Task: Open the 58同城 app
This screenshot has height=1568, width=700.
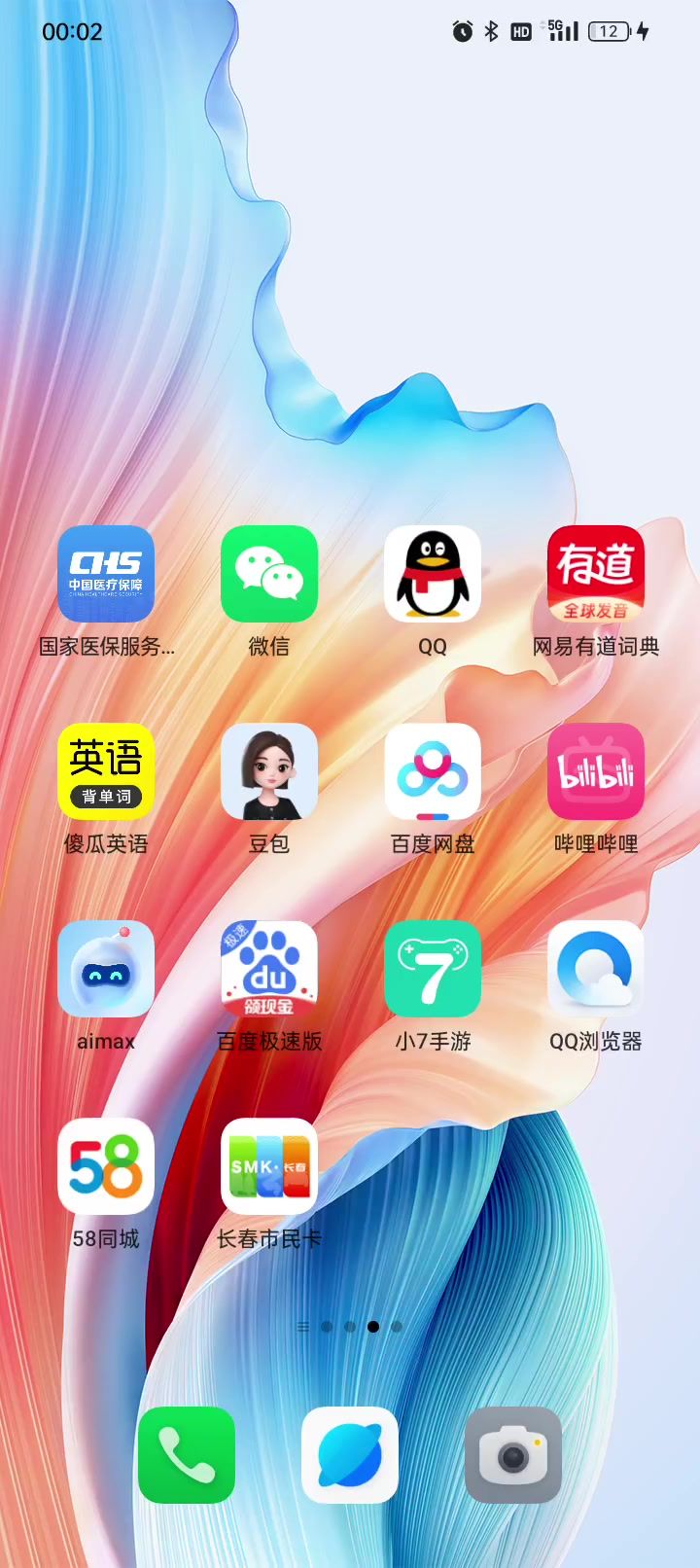Action: tap(106, 1166)
